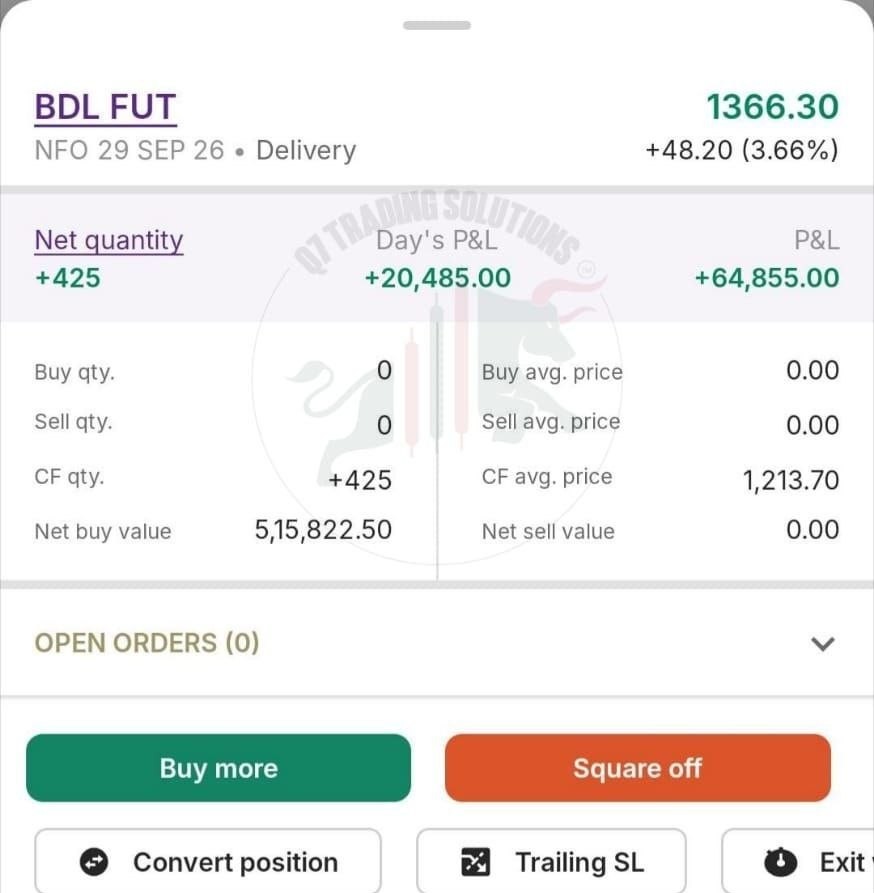Tap Buy more button

tap(218, 768)
